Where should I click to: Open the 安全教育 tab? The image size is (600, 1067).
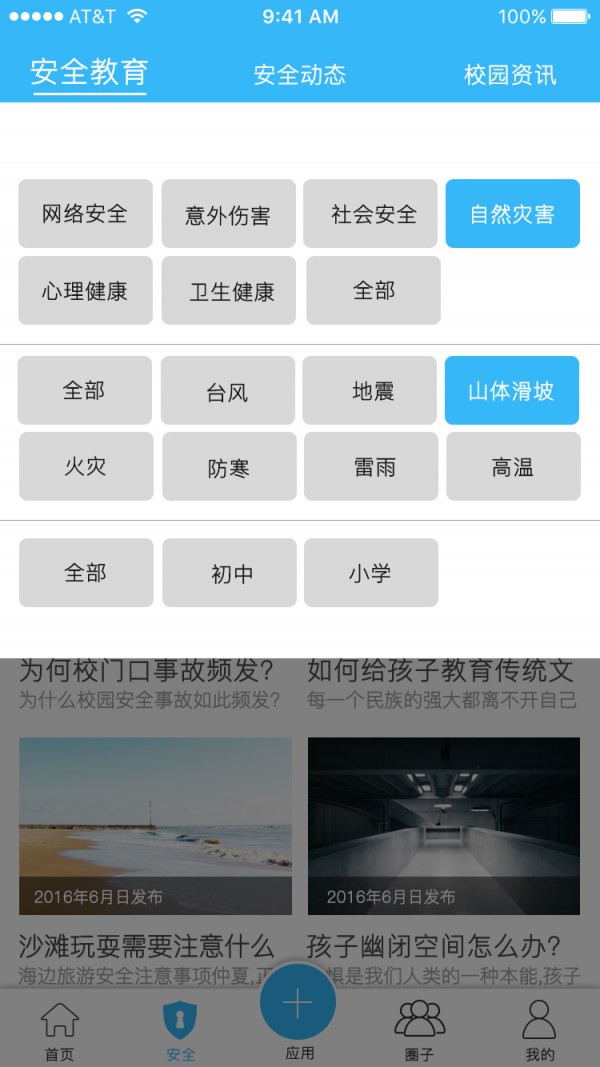pos(90,73)
